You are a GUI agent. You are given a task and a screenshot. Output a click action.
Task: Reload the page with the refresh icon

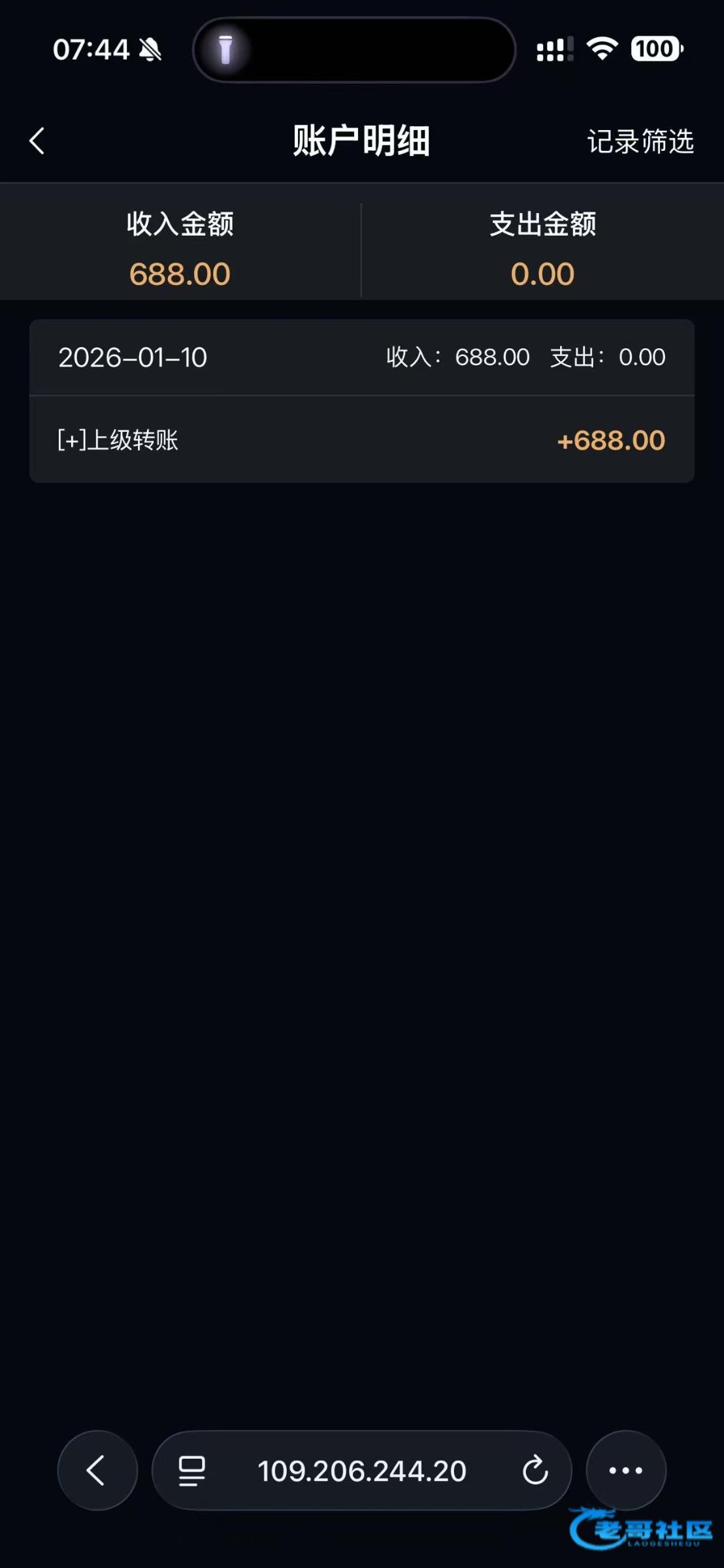click(535, 1471)
